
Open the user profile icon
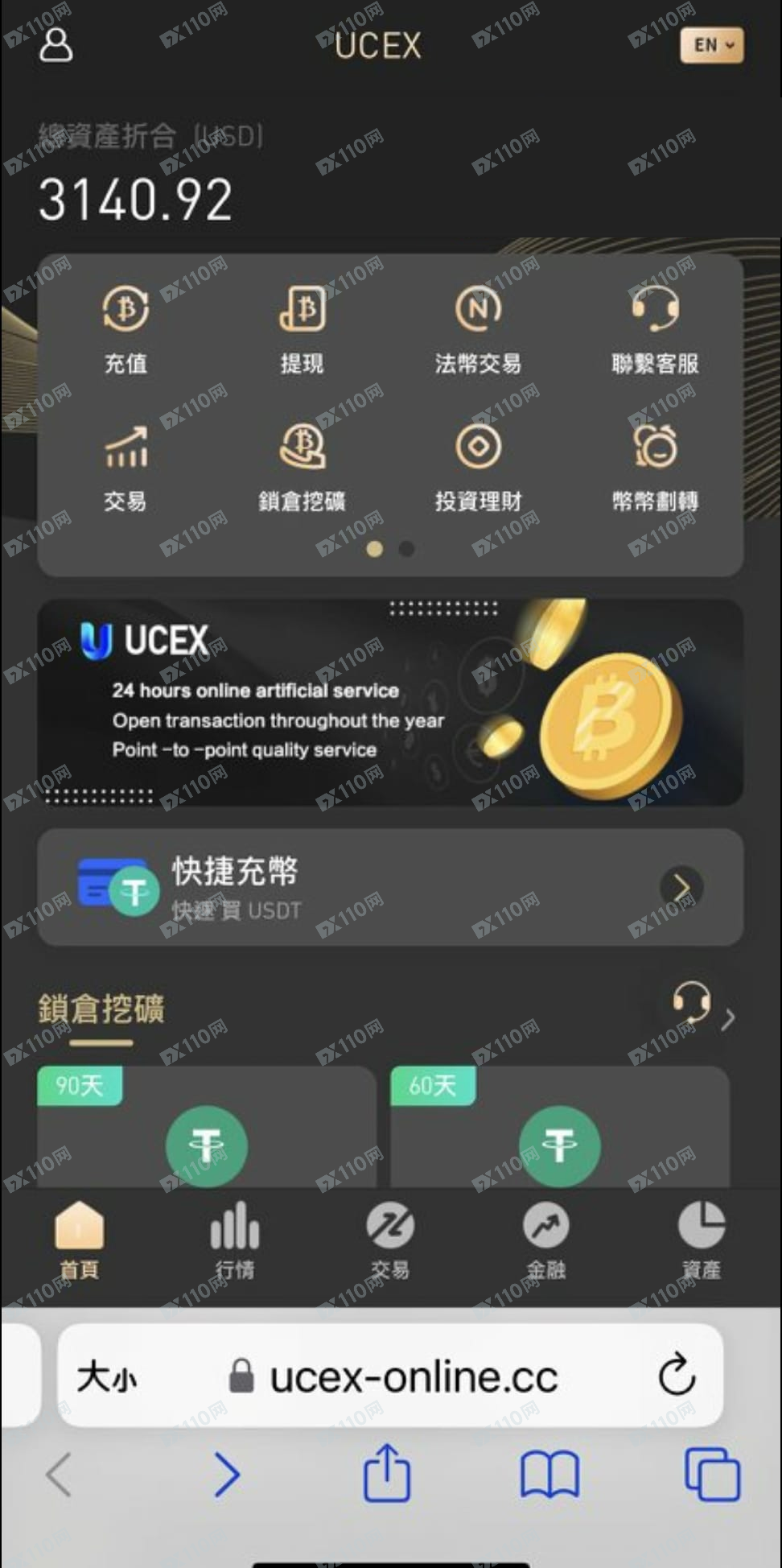tap(56, 45)
